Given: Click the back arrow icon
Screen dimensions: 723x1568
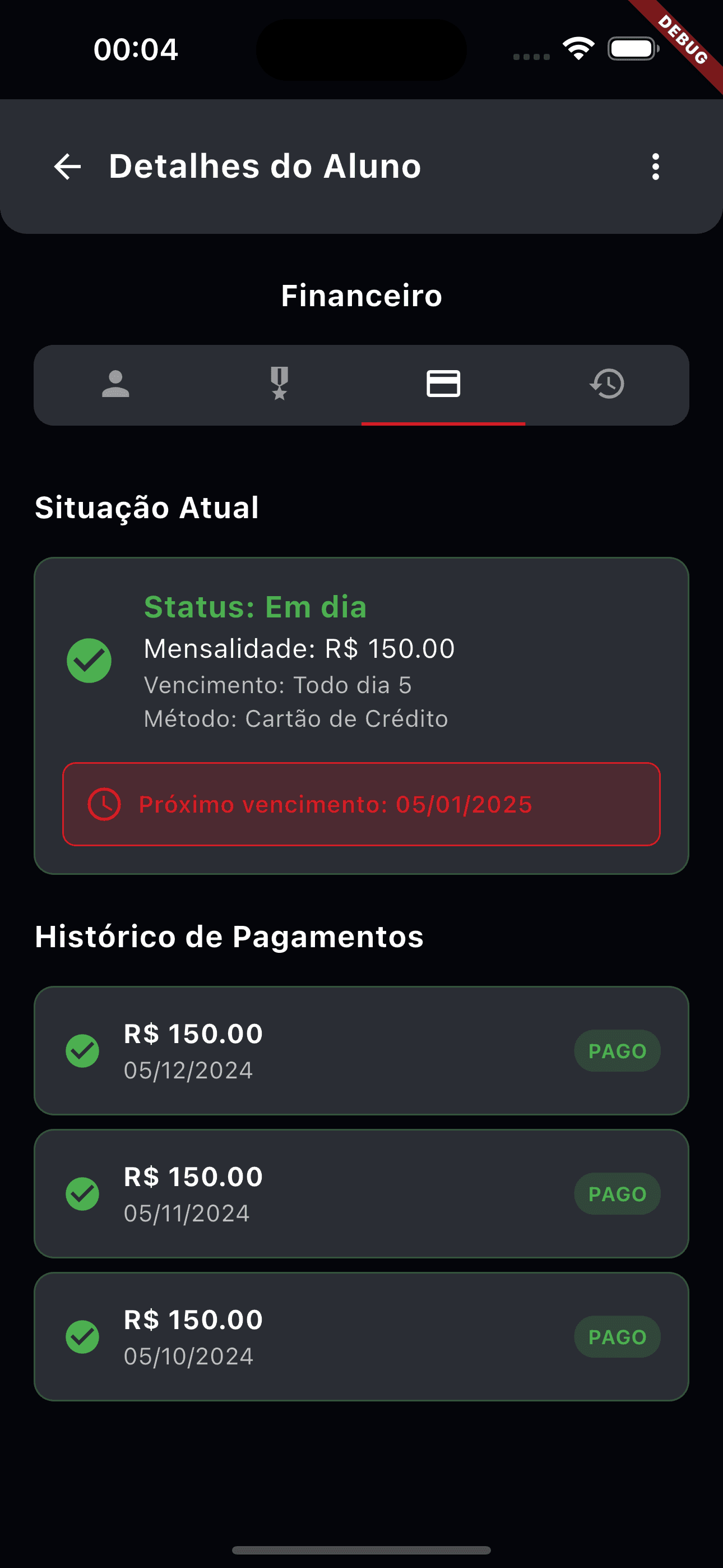Looking at the screenshot, I should point(67,166).
